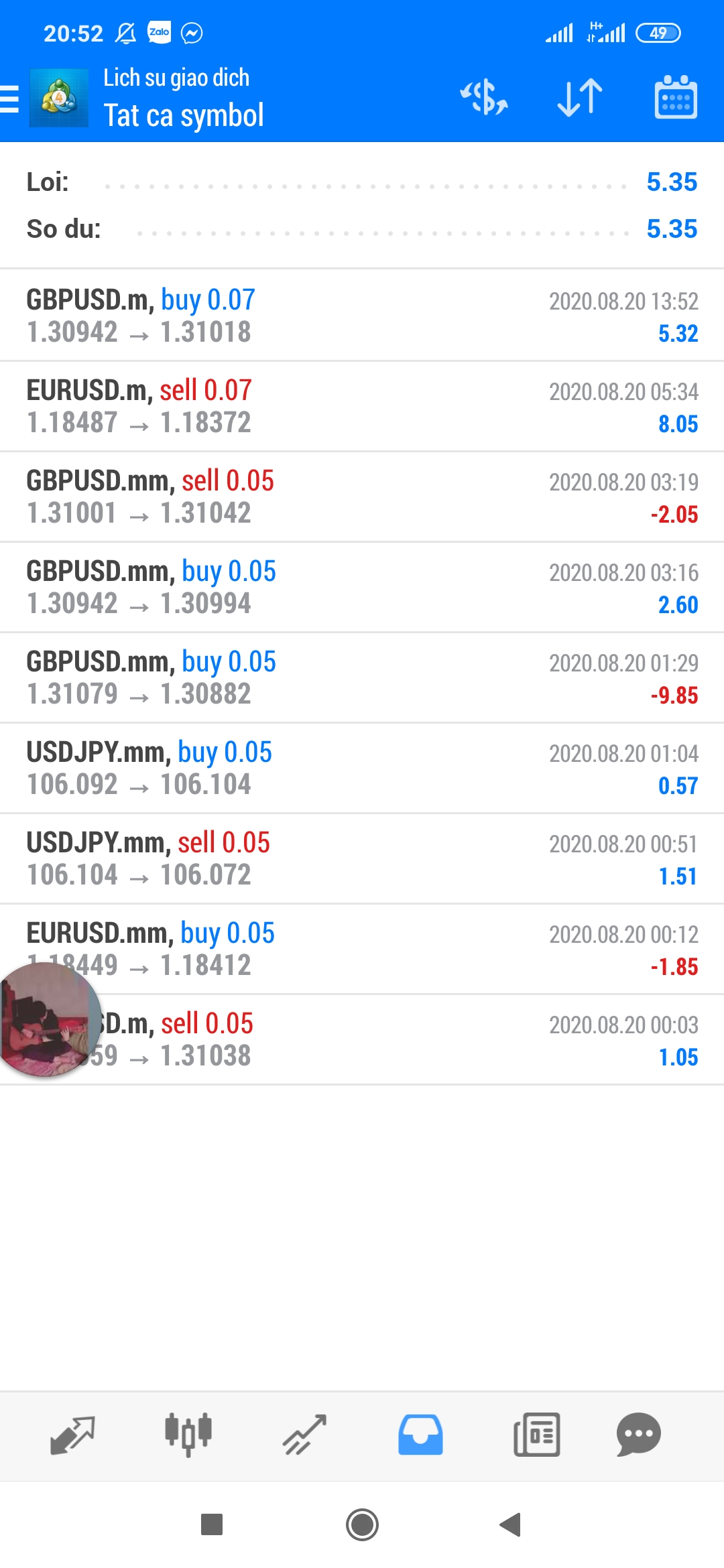This screenshot has width=724, height=1568.
Task: View USDJPY.mm buy 0.05 trade
Action: point(362,768)
